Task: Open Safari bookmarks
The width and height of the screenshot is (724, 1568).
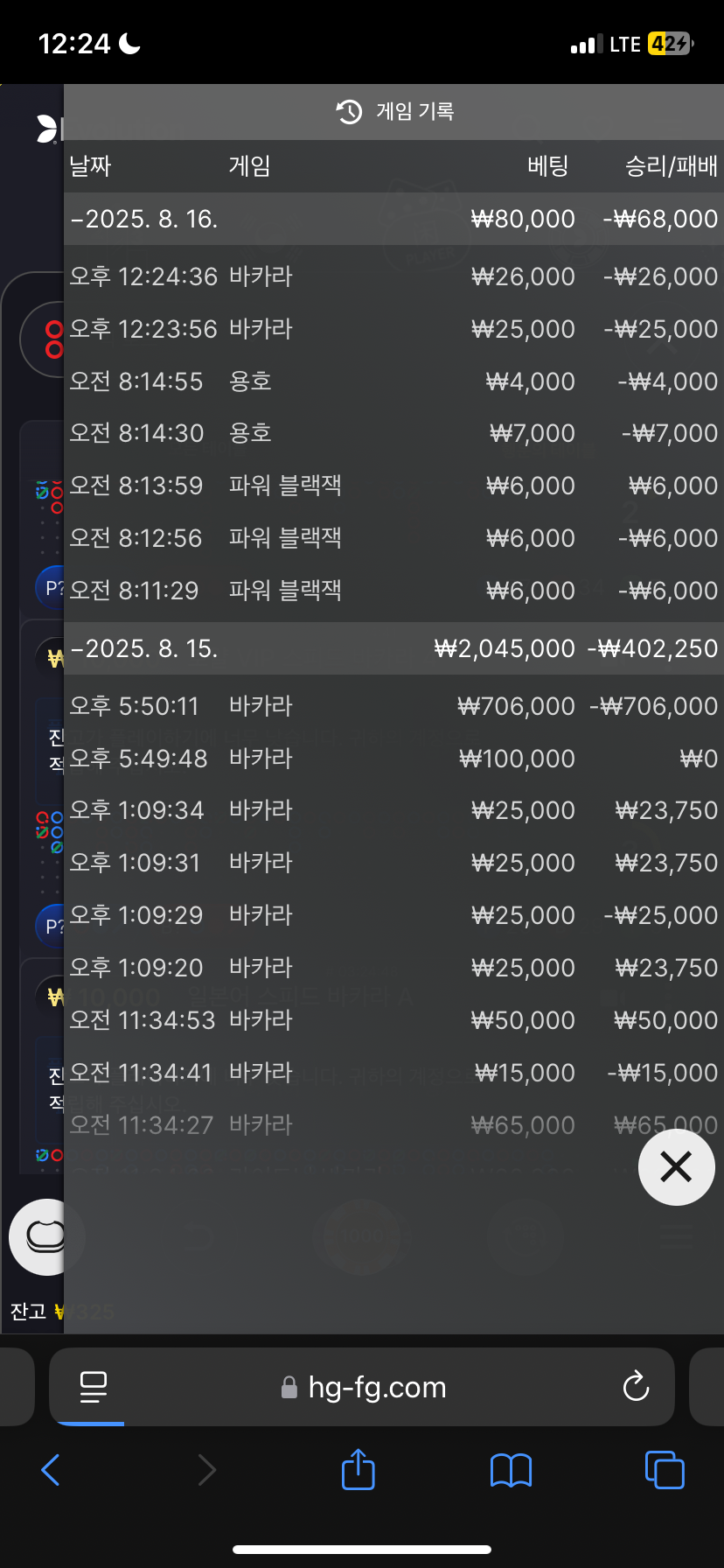Action: pyautogui.click(x=512, y=1470)
